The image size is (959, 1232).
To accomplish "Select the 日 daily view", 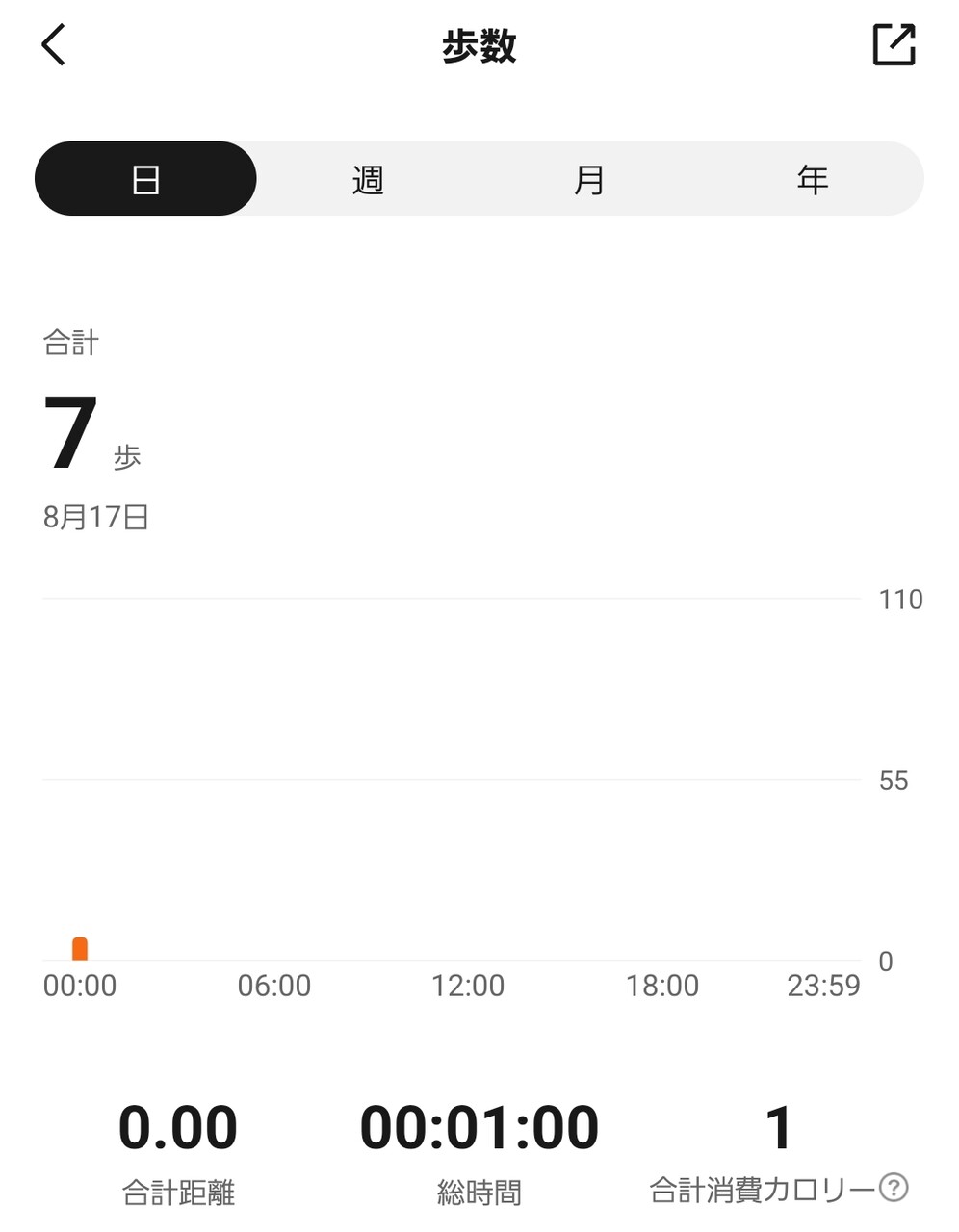I will [x=145, y=179].
